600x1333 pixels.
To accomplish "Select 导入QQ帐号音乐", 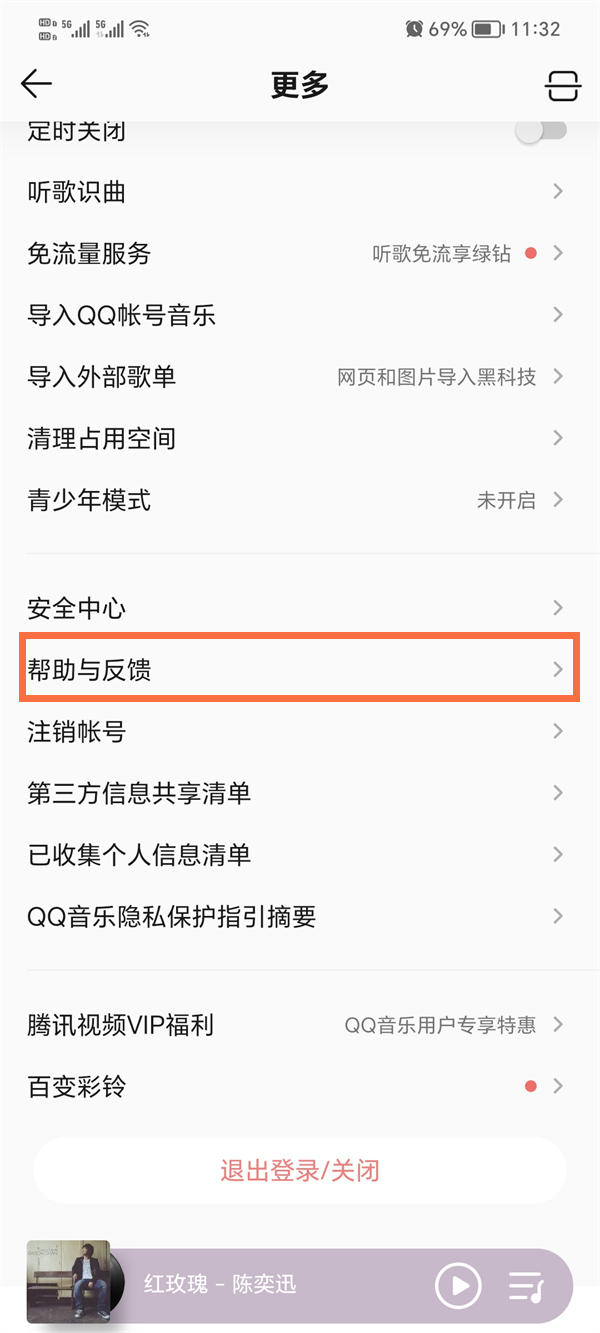I will point(300,316).
